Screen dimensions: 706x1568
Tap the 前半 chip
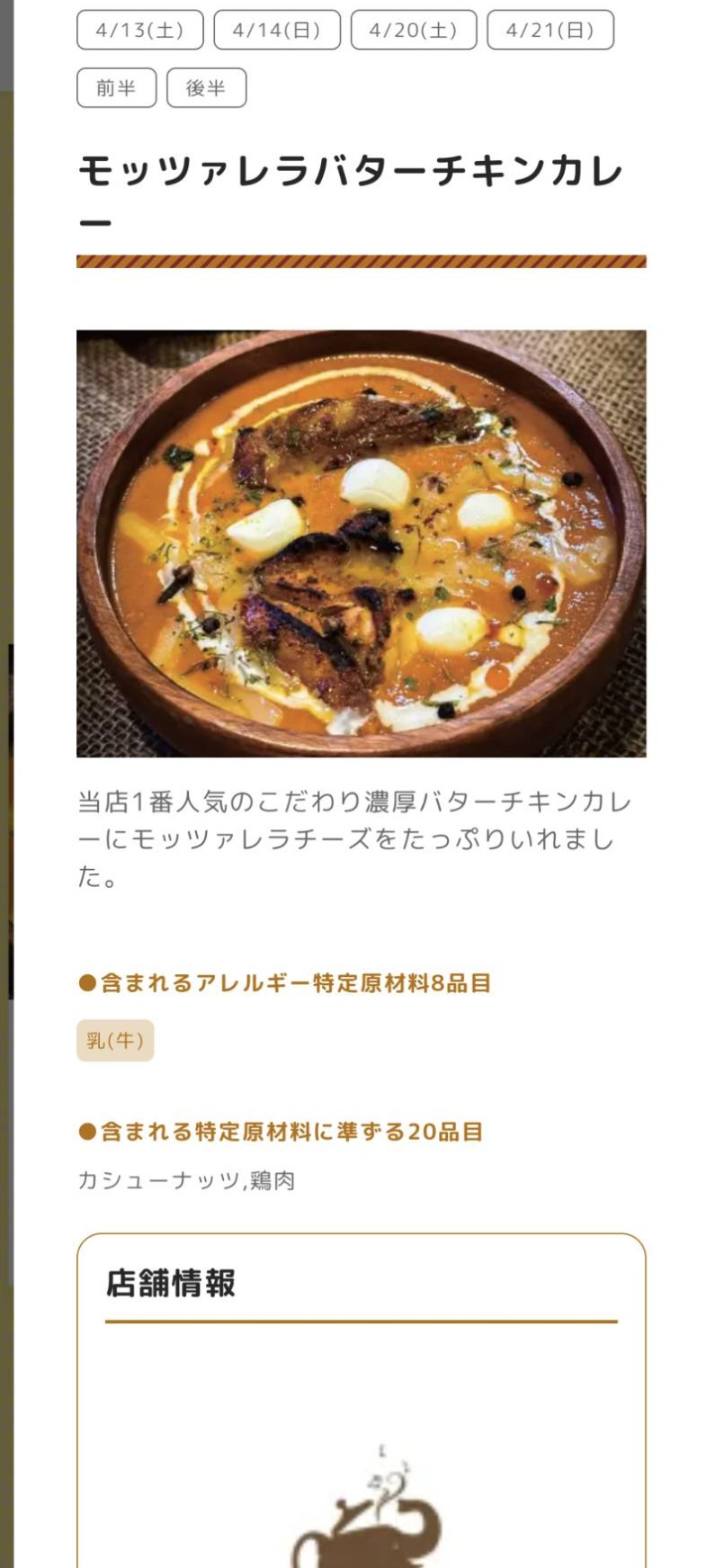(x=116, y=88)
